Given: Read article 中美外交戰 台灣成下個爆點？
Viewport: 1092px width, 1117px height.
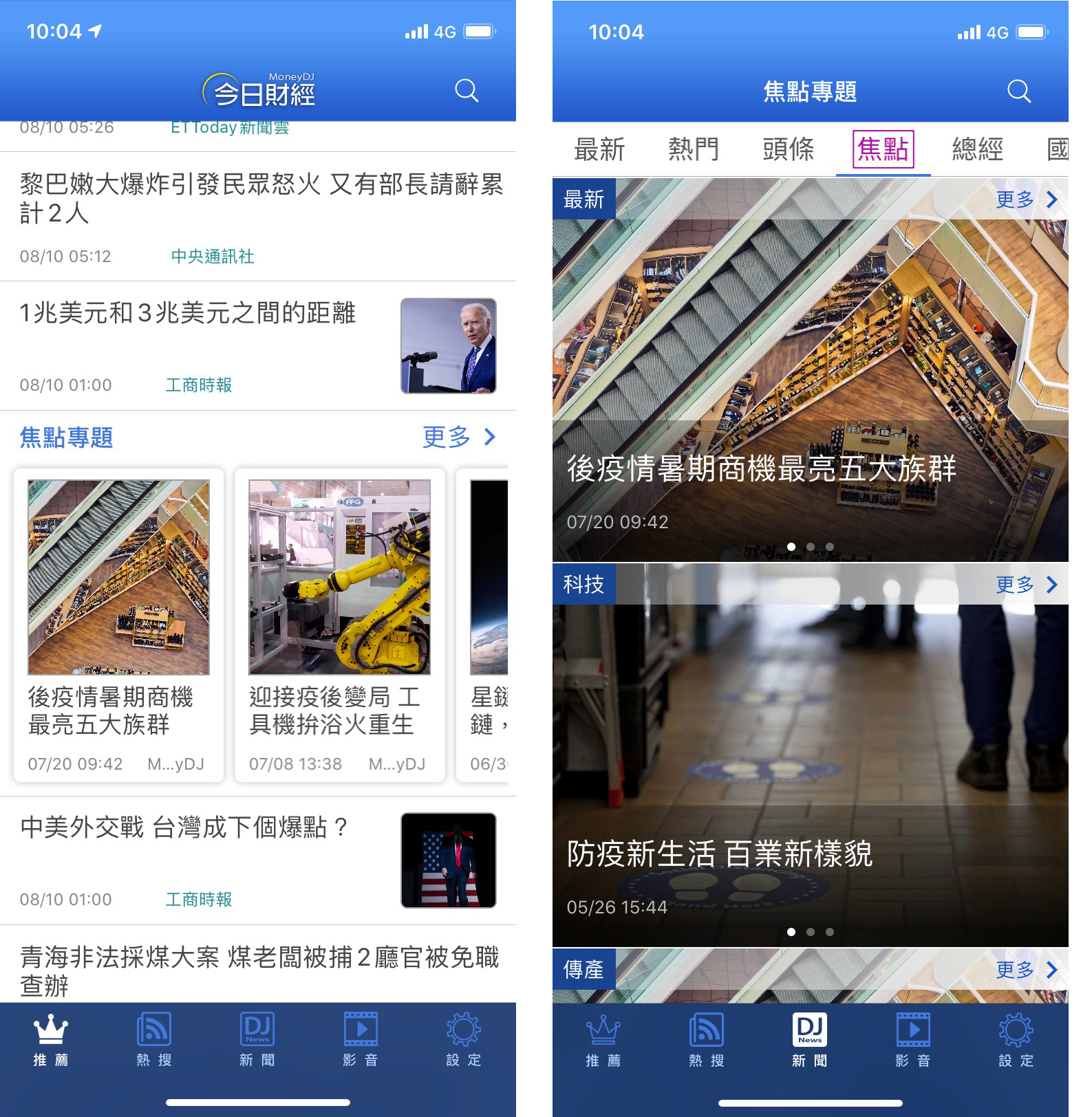Looking at the screenshot, I should (184, 827).
